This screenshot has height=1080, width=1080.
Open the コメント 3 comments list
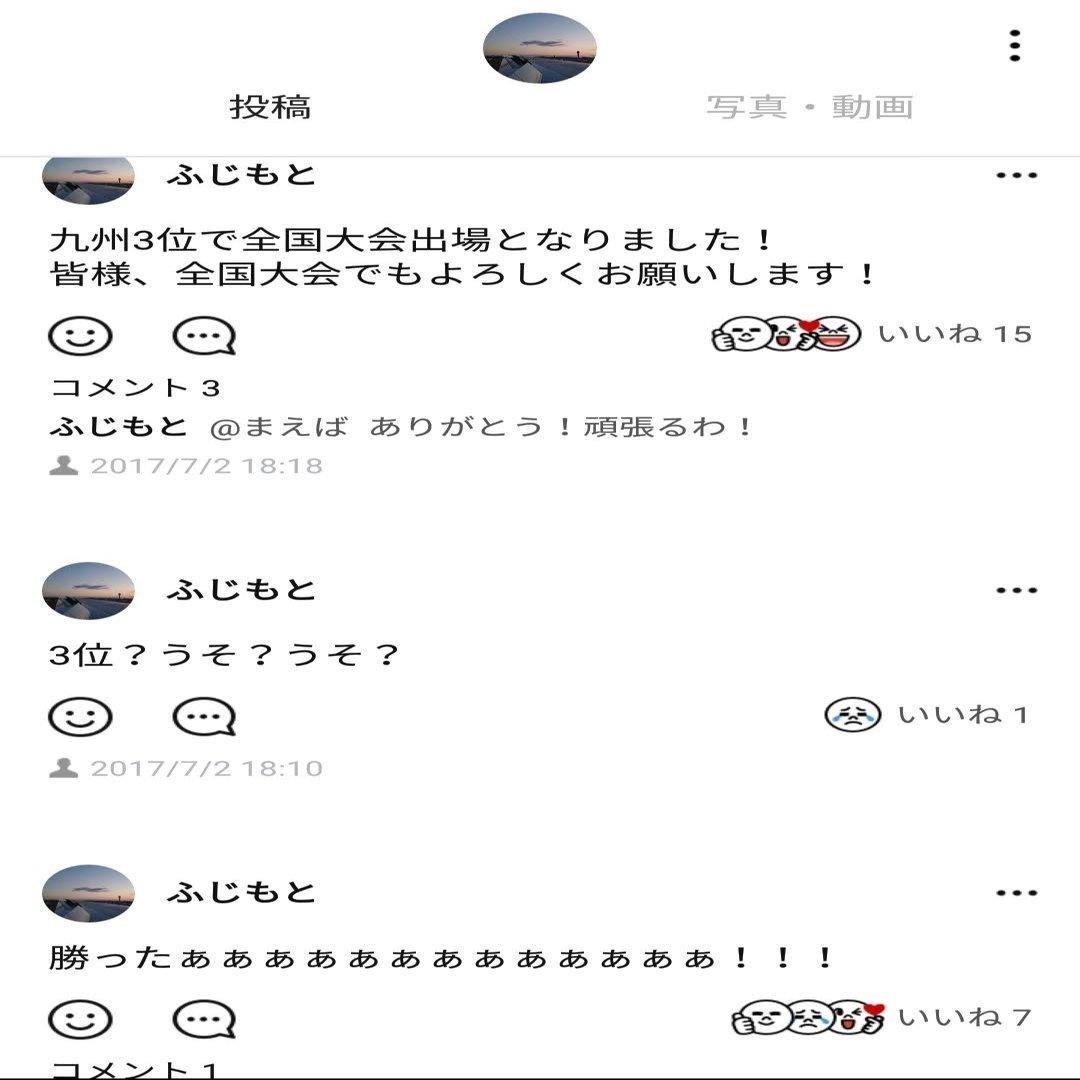point(136,387)
